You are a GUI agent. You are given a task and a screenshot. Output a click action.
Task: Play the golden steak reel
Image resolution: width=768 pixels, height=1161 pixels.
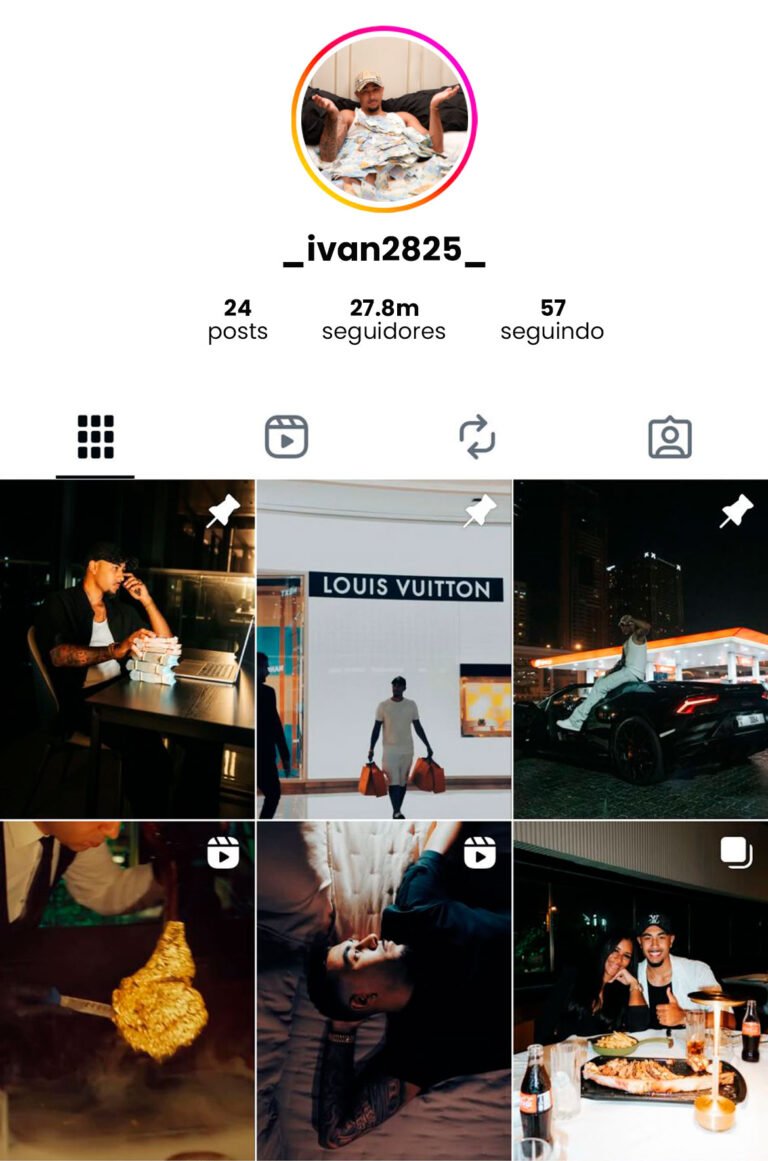(127, 990)
